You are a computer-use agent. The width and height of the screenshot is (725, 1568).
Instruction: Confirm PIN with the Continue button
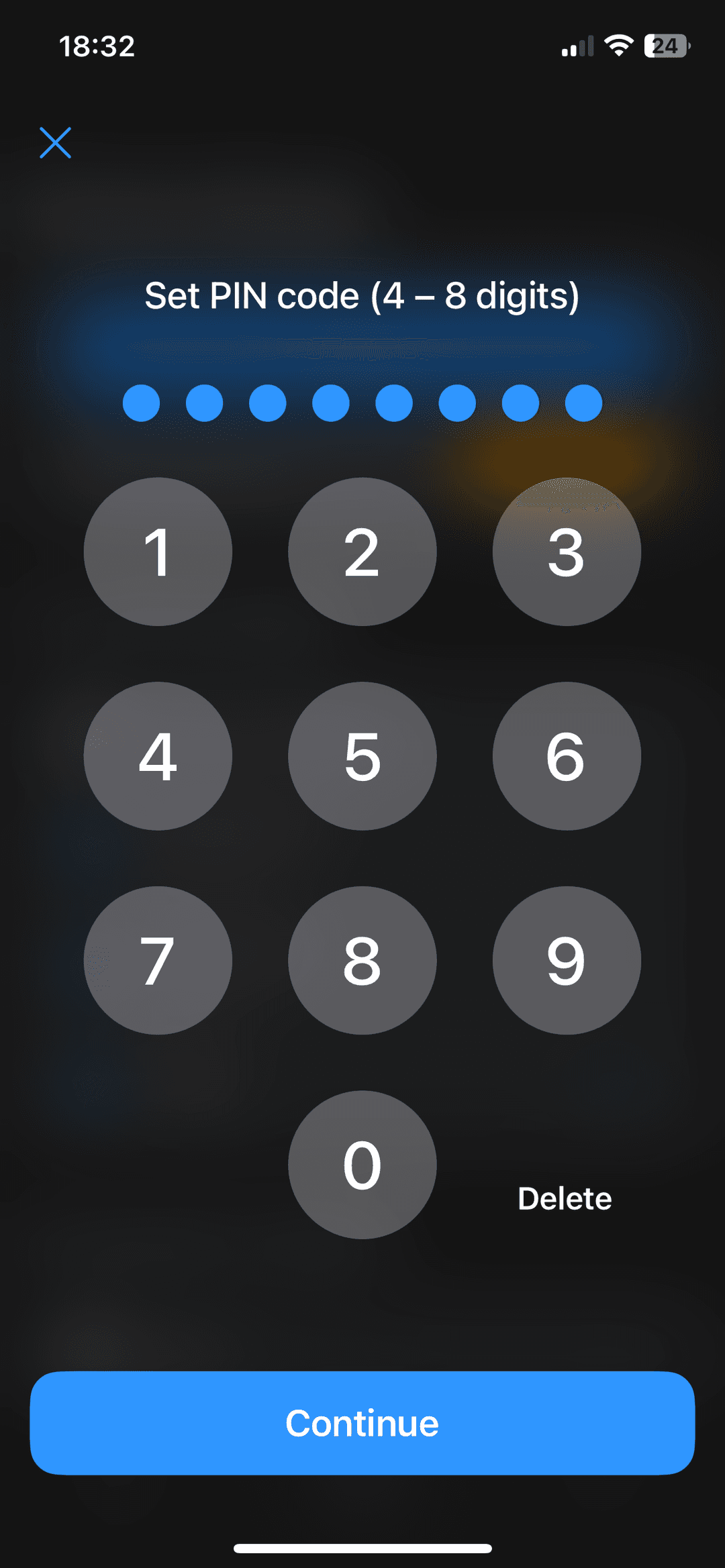pyautogui.click(x=362, y=1422)
